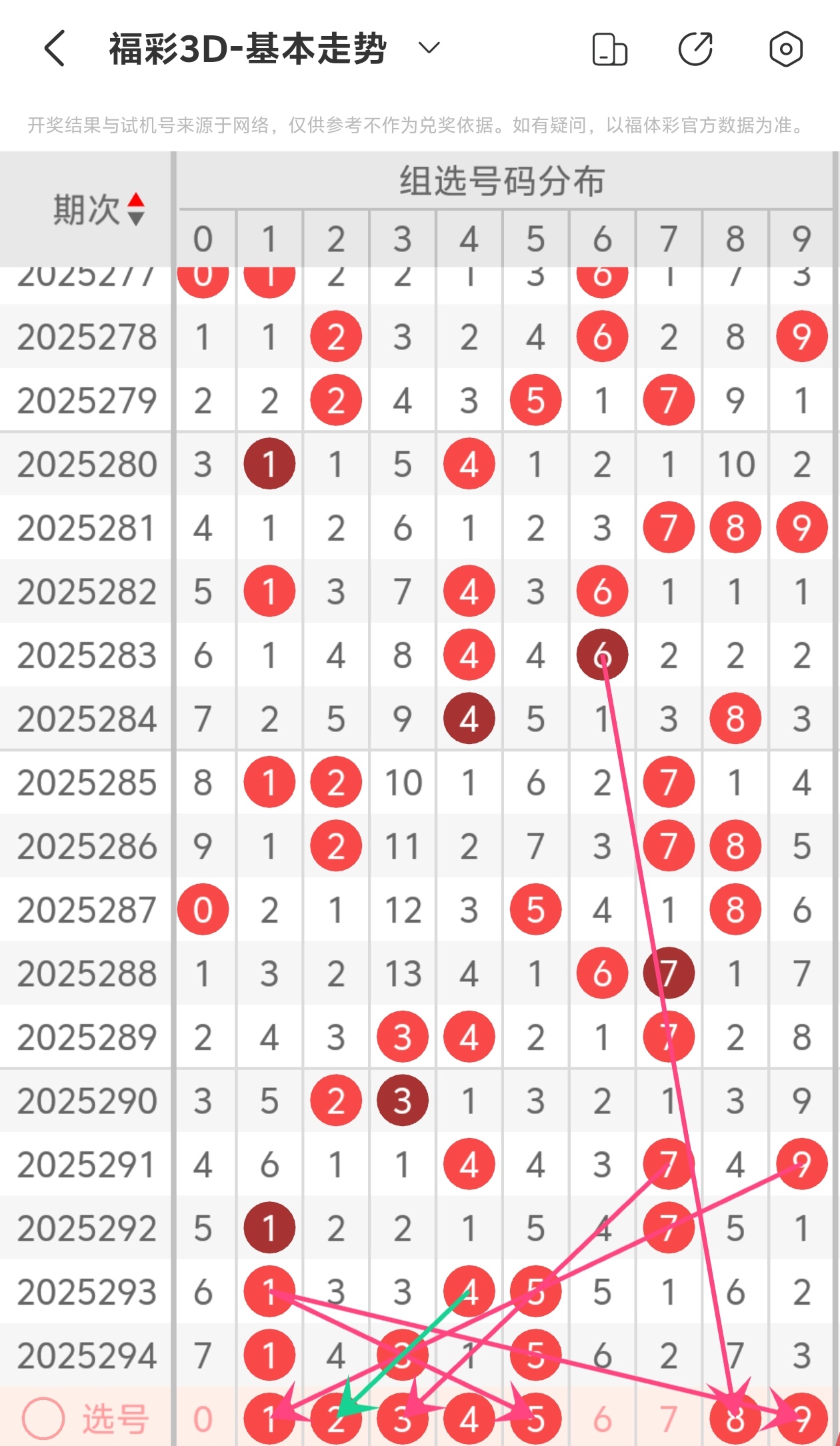Go back using the top-left arrow
Image resolution: width=840 pixels, height=1446 pixels.
coord(55,49)
